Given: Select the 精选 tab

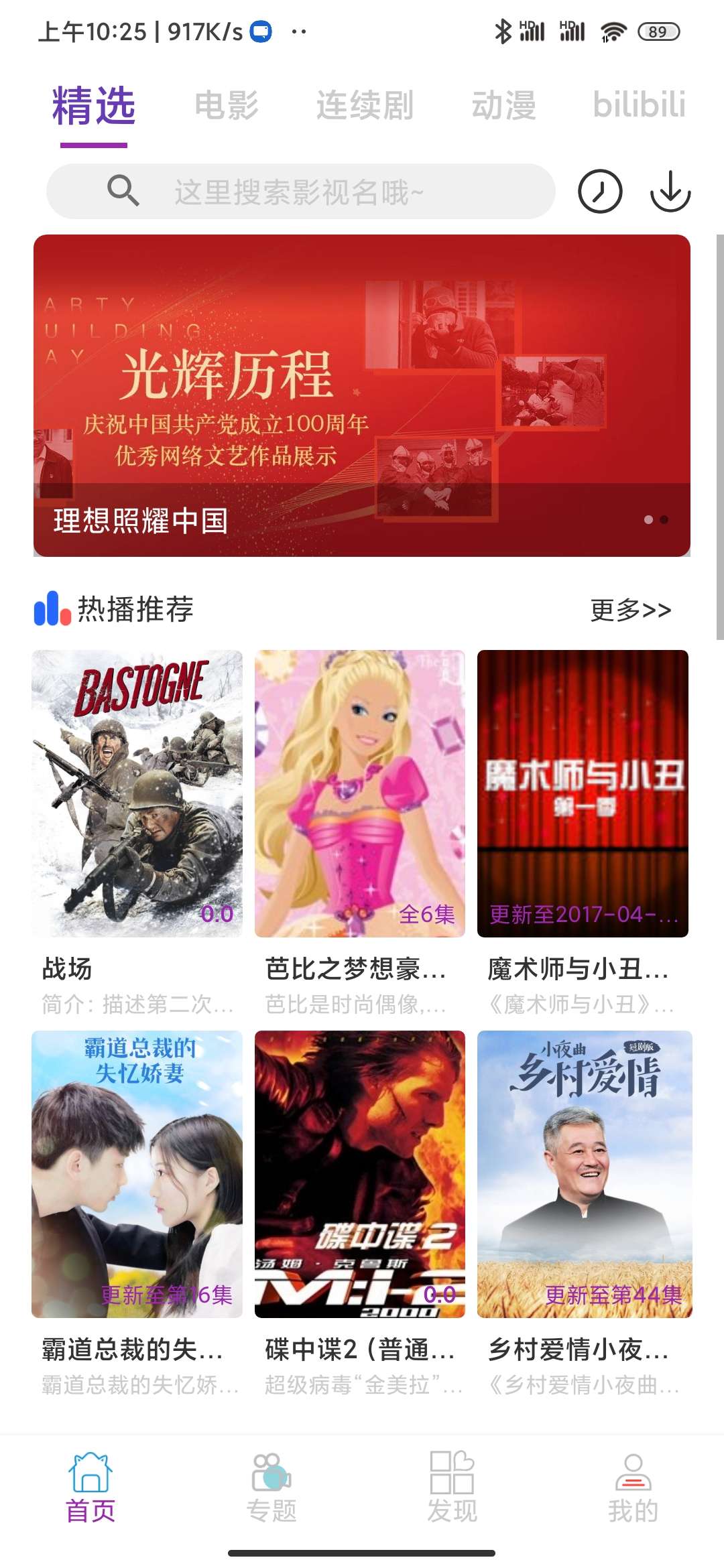Looking at the screenshot, I should pos(94,107).
